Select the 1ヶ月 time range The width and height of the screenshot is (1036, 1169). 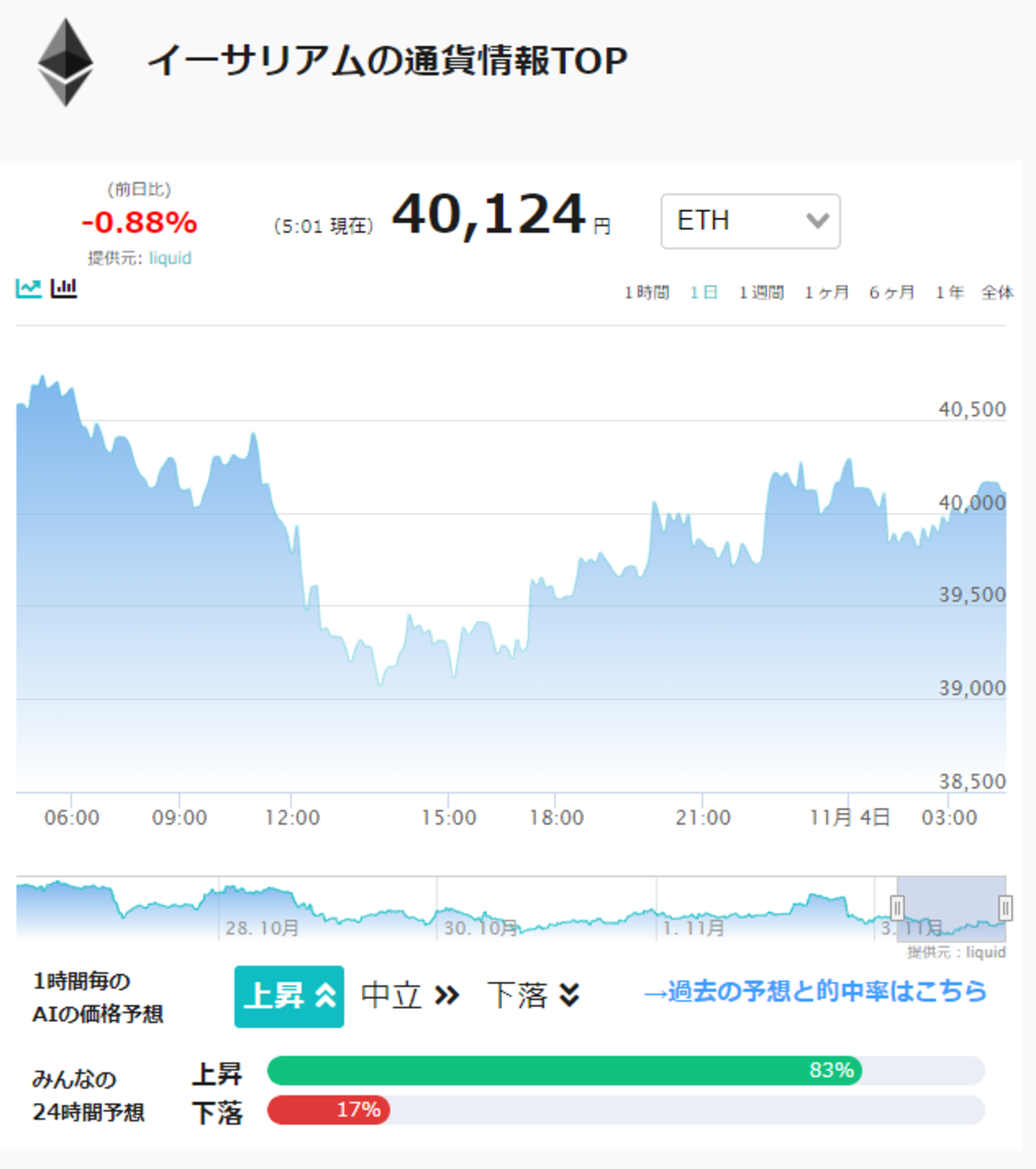coord(826,293)
